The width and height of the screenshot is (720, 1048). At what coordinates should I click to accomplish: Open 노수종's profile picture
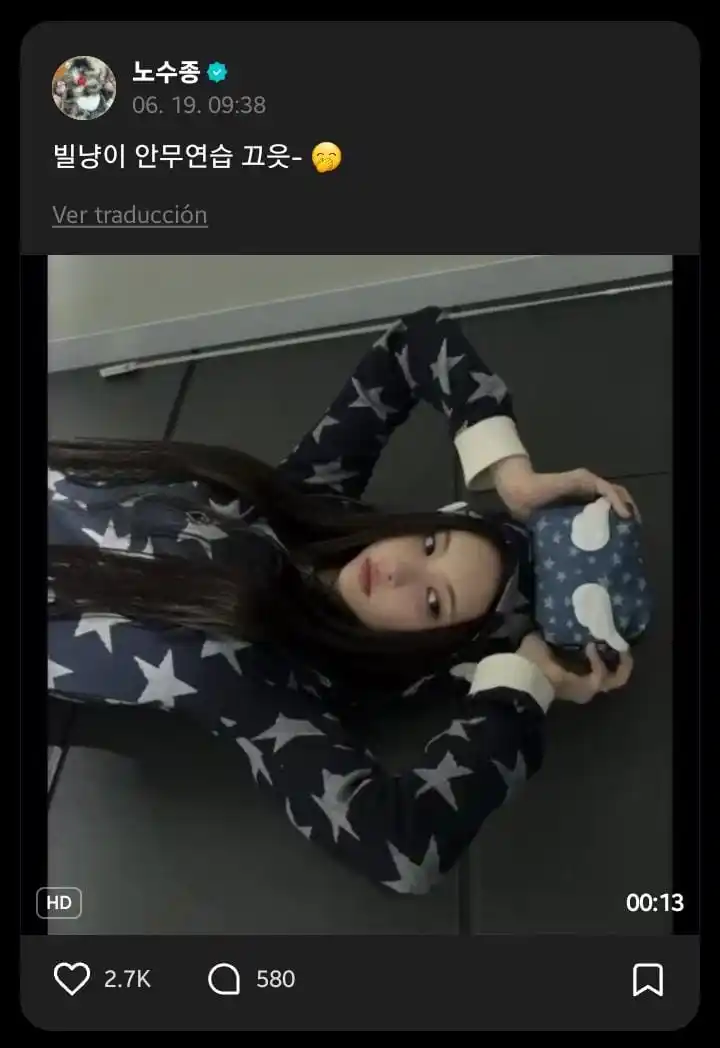click(x=84, y=88)
